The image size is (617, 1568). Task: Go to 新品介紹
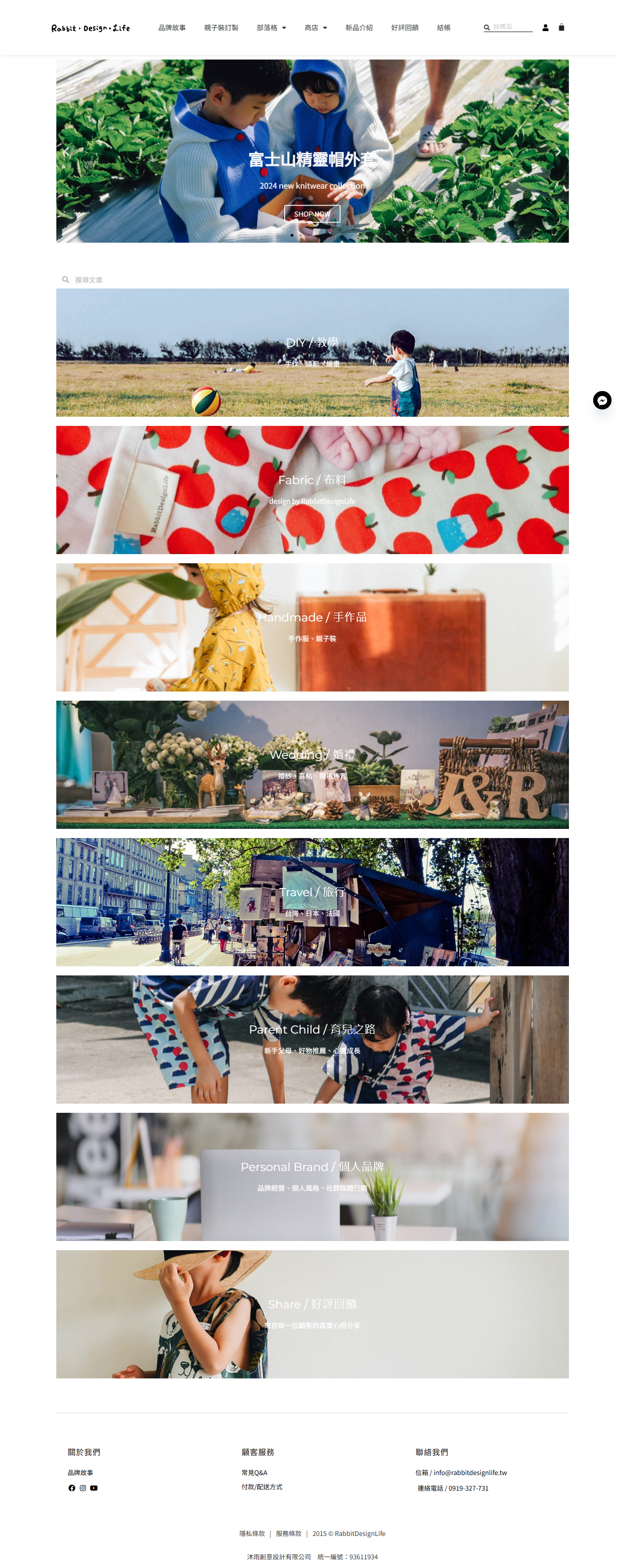coord(358,28)
